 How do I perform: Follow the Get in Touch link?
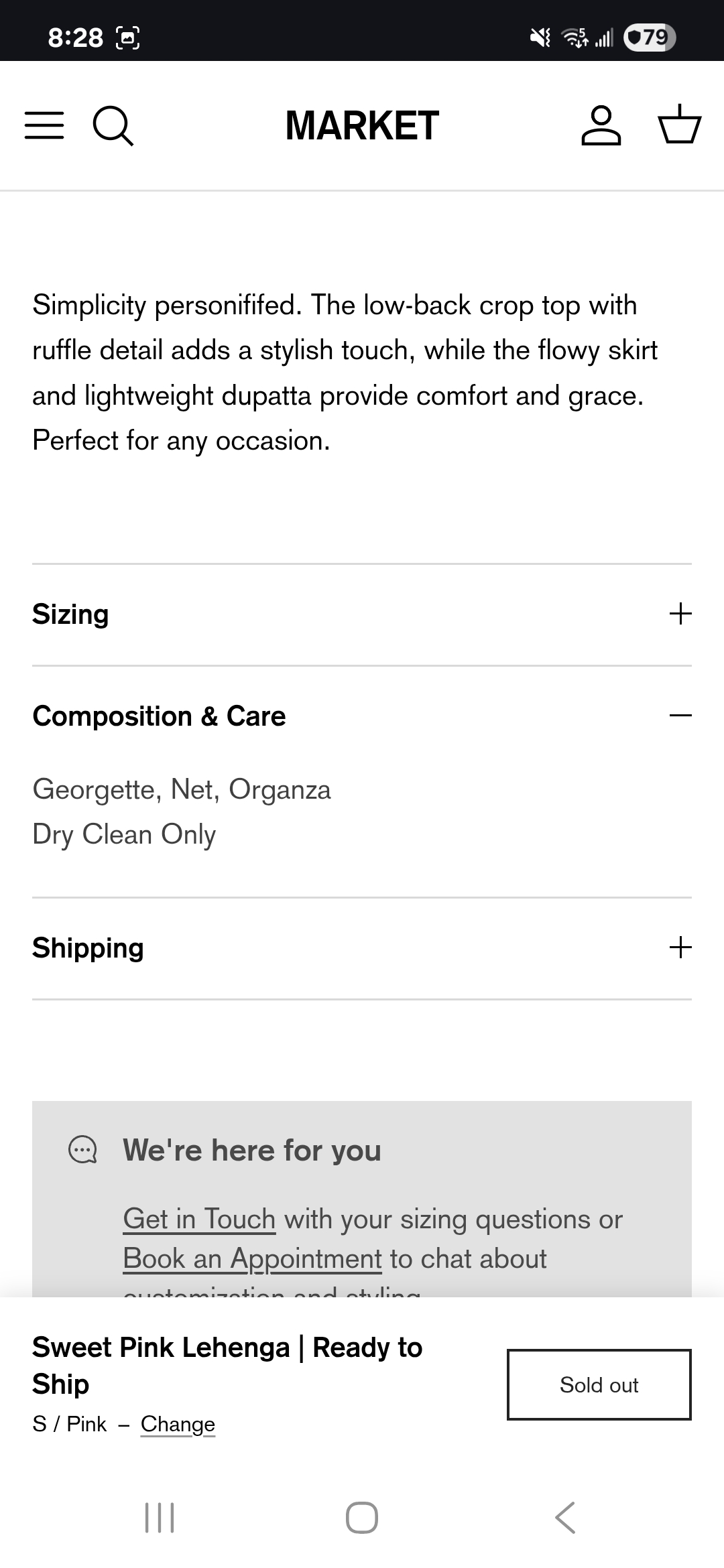tap(199, 1219)
